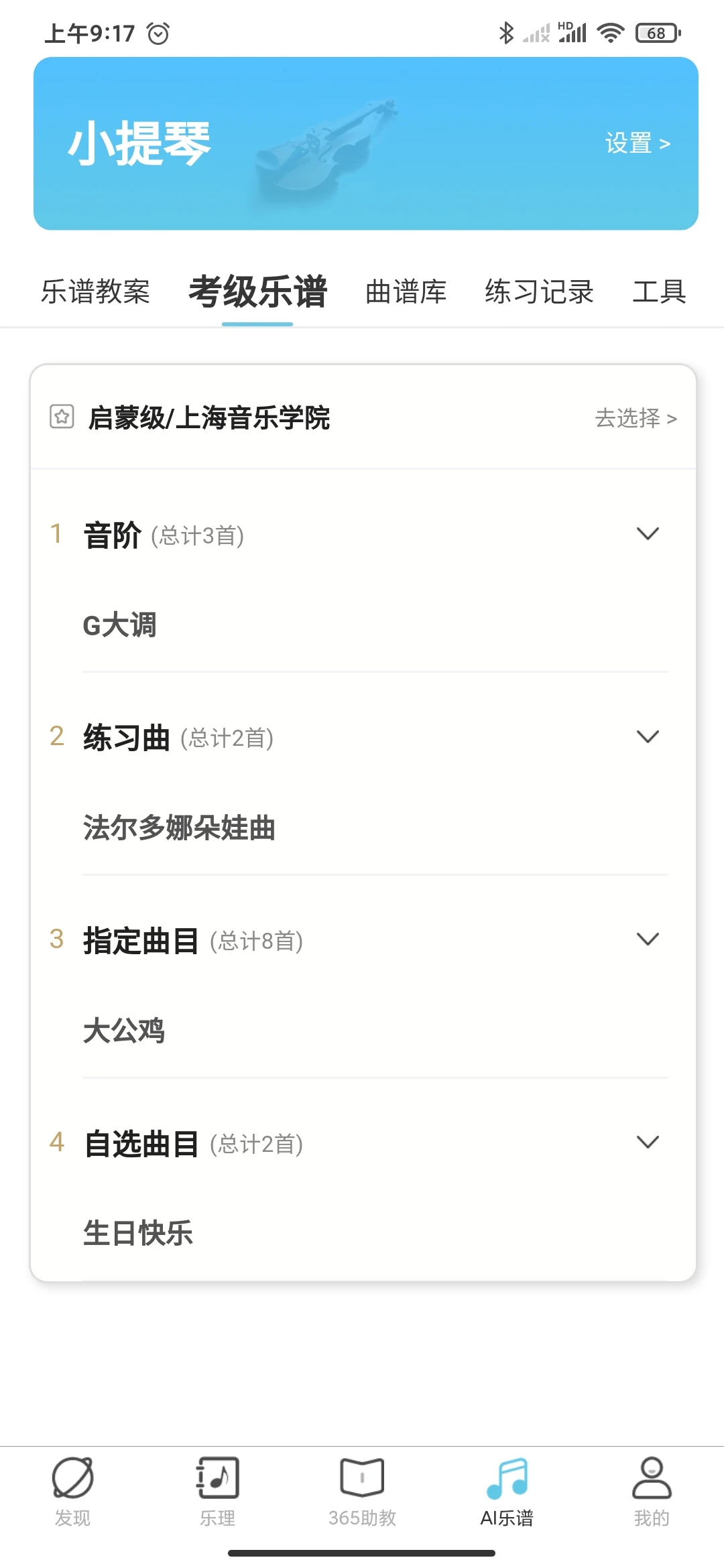
Task: Collapse the 自选曲目 section chevron
Action: point(648,1142)
